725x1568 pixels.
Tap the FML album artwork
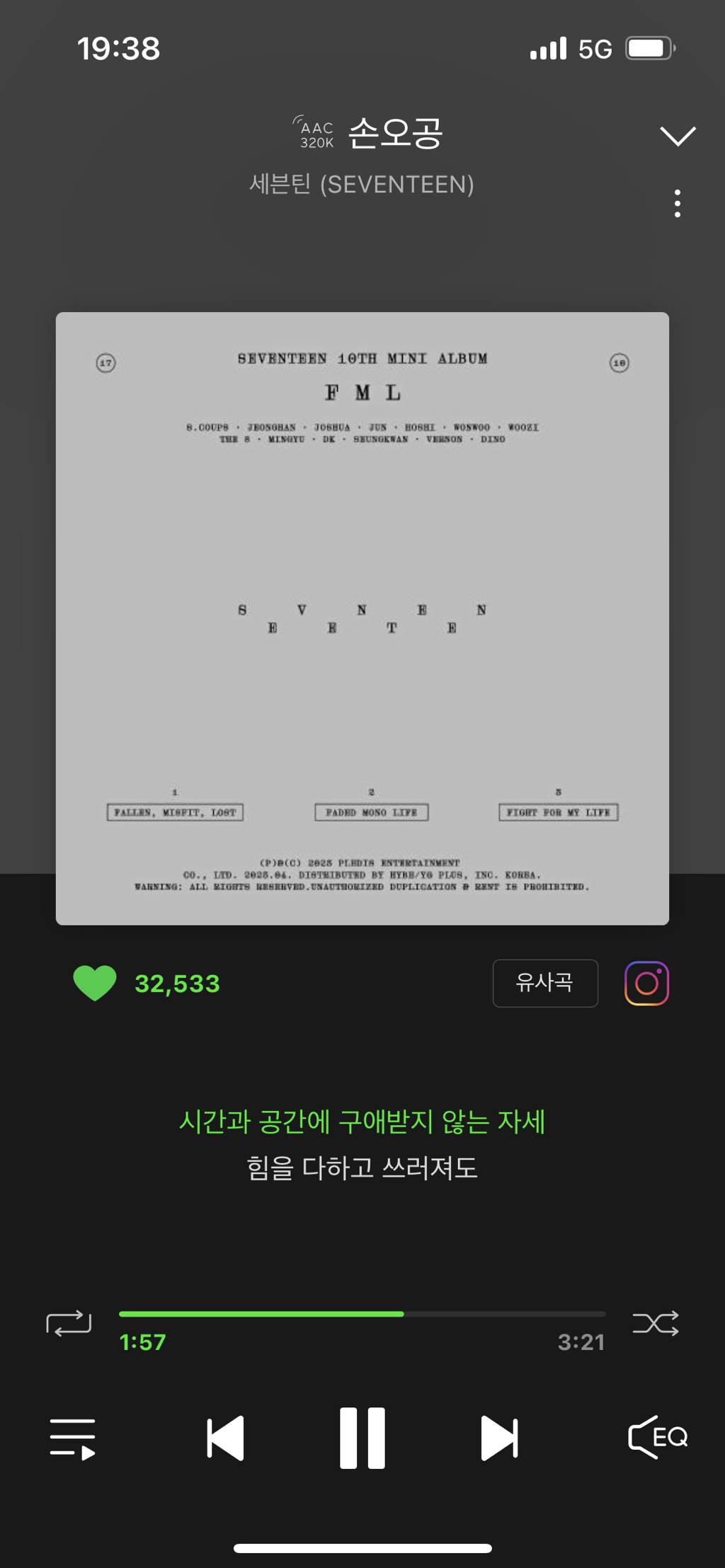coord(362,617)
